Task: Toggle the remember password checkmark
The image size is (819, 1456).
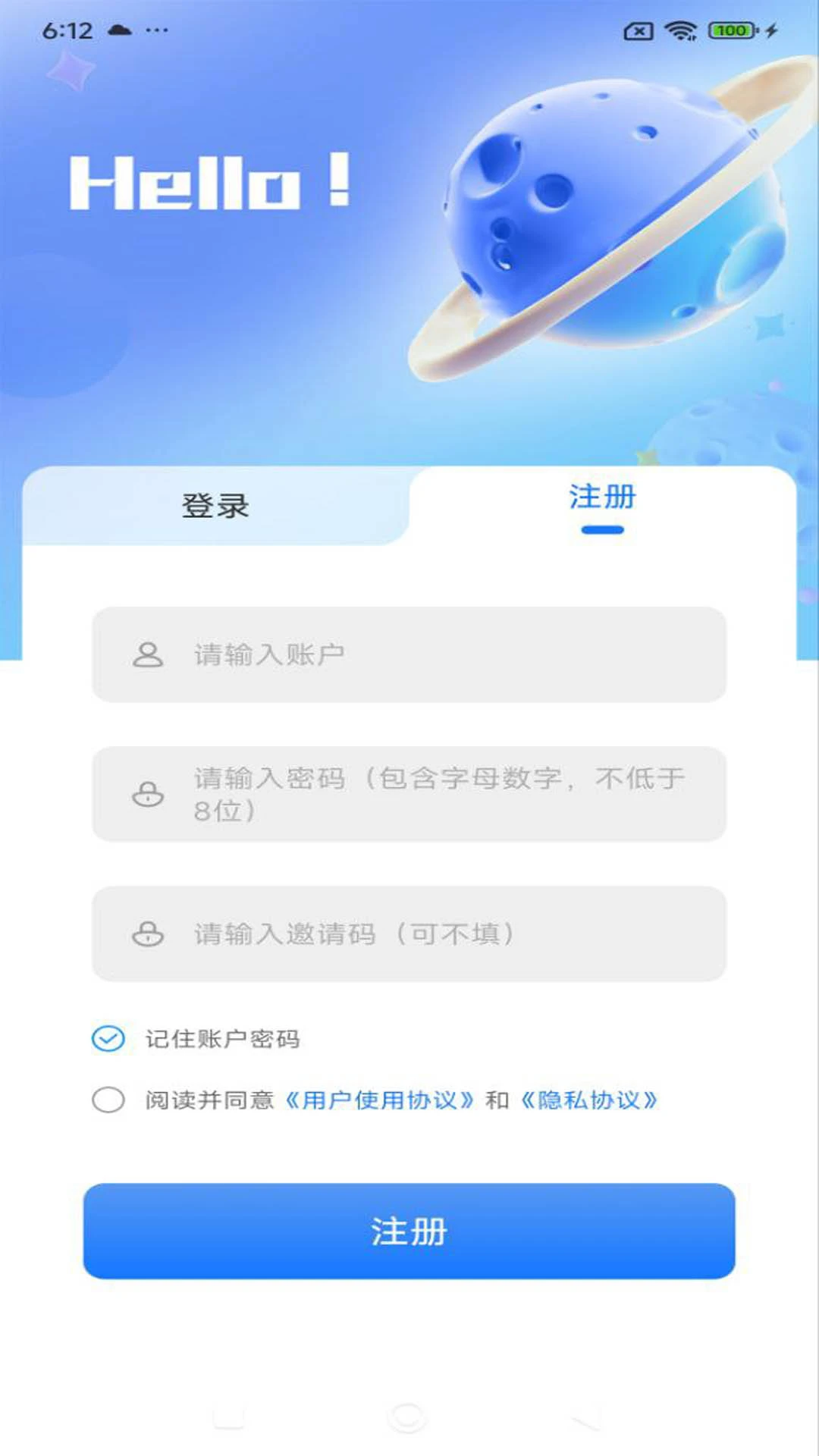Action: pyautogui.click(x=107, y=1037)
